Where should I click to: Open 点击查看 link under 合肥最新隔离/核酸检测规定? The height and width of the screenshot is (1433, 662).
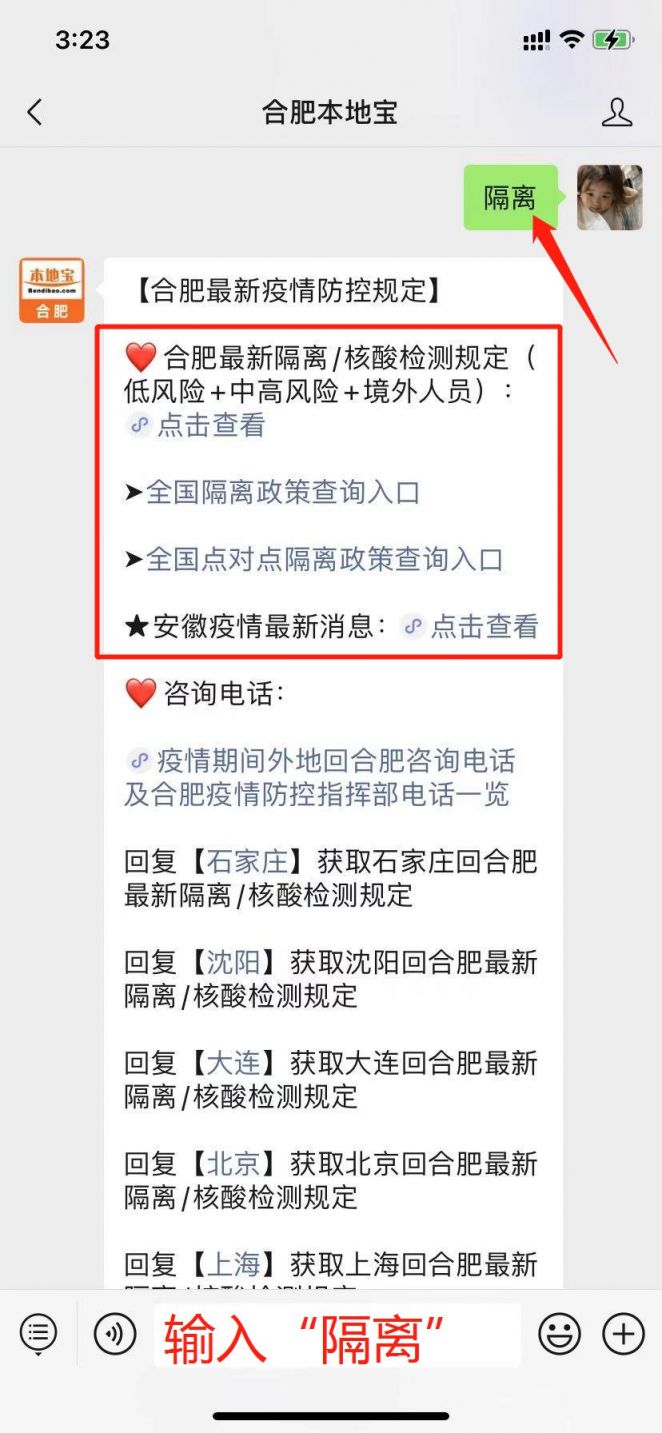(210, 425)
